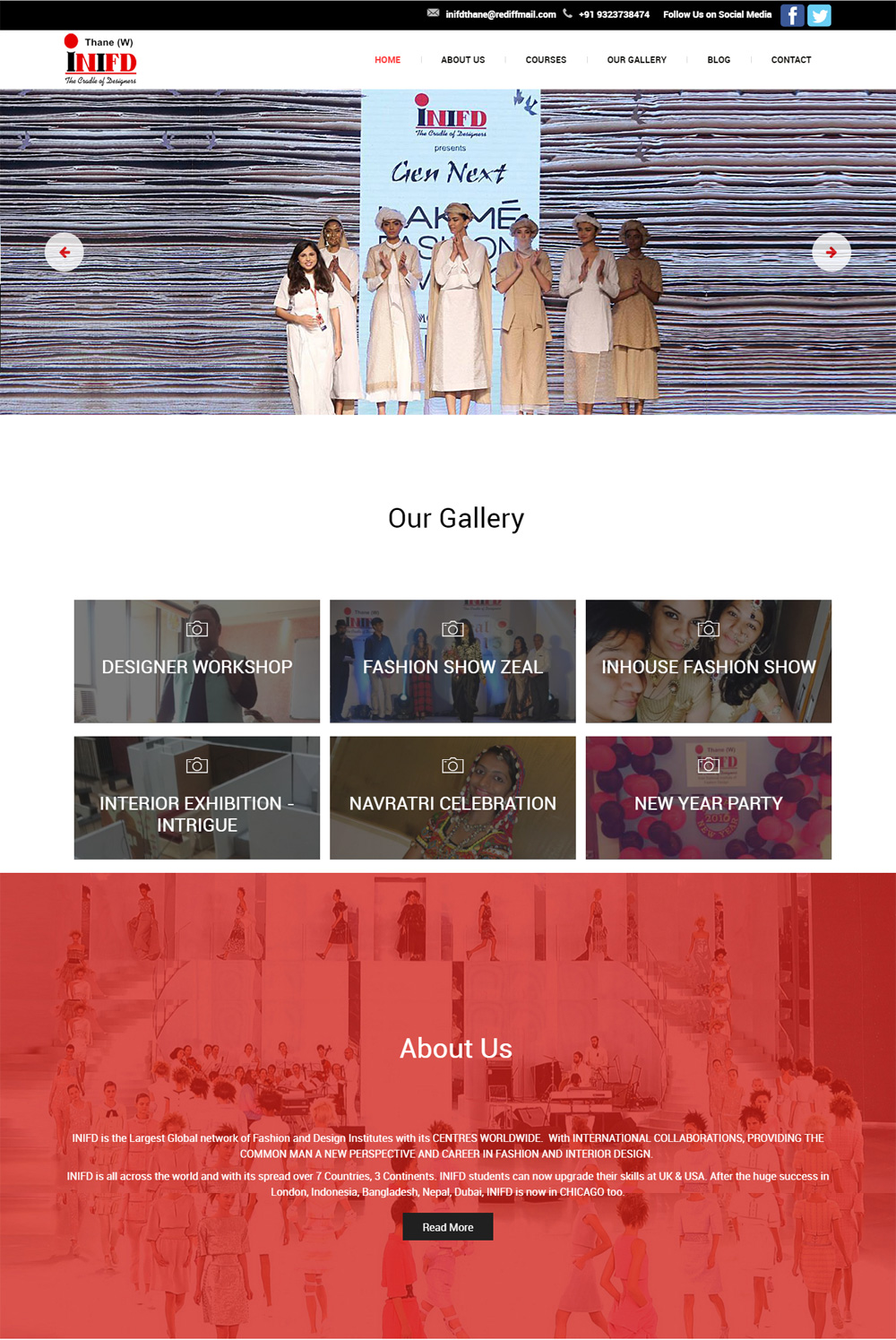View Interior Exhibition – Intrigue photos
The image size is (896, 1340).
tap(197, 798)
